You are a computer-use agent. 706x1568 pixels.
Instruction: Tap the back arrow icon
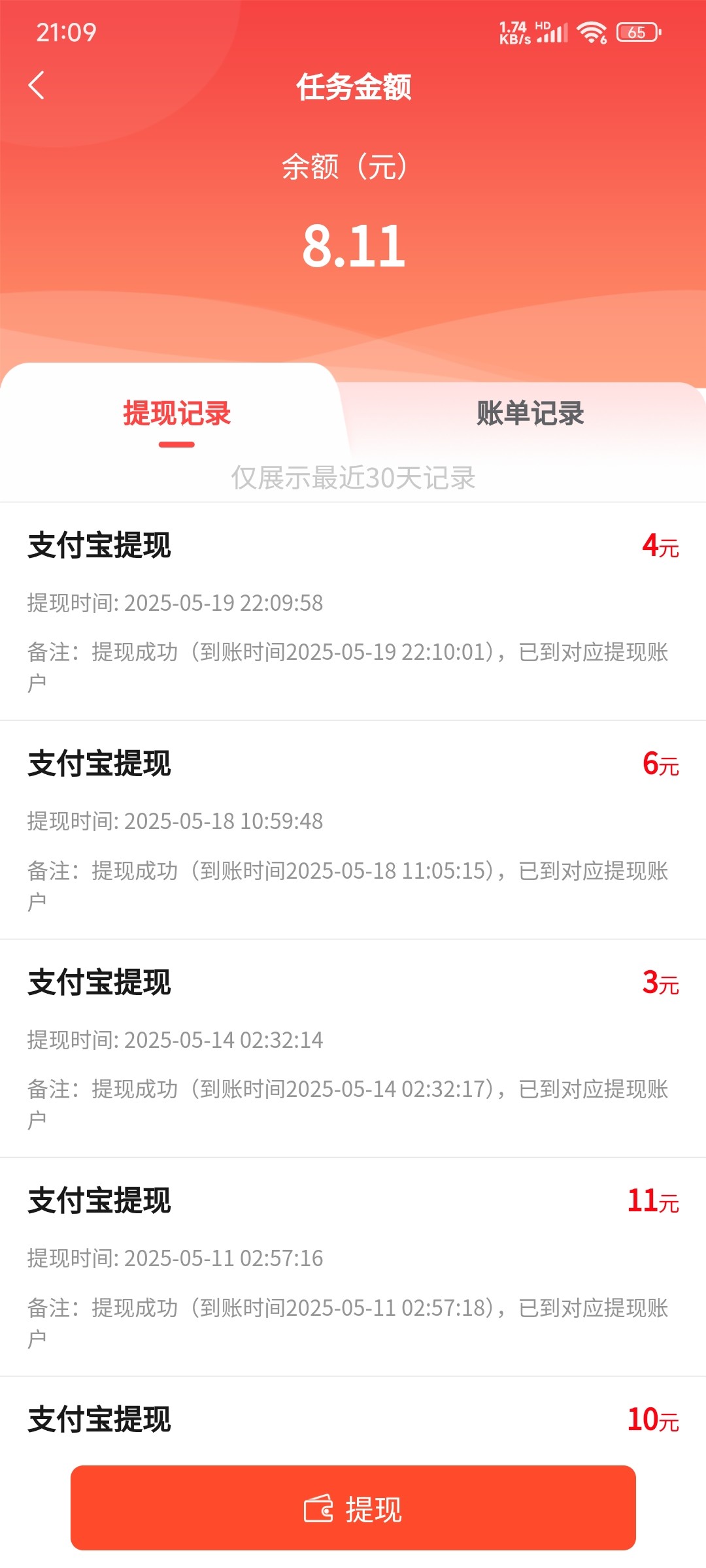pos(37,86)
